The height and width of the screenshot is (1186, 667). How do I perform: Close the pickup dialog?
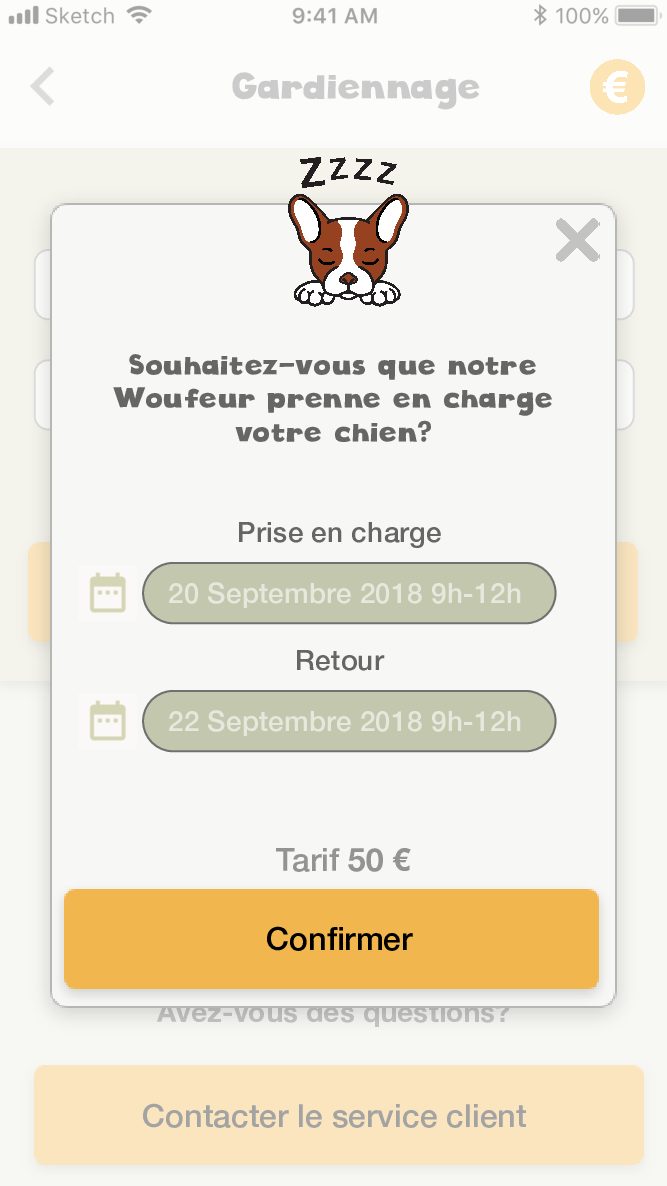pos(577,241)
